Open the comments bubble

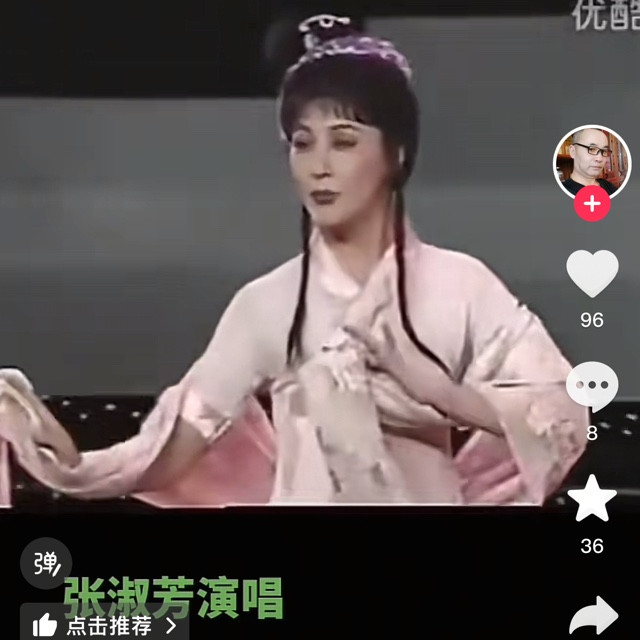pos(592,386)
